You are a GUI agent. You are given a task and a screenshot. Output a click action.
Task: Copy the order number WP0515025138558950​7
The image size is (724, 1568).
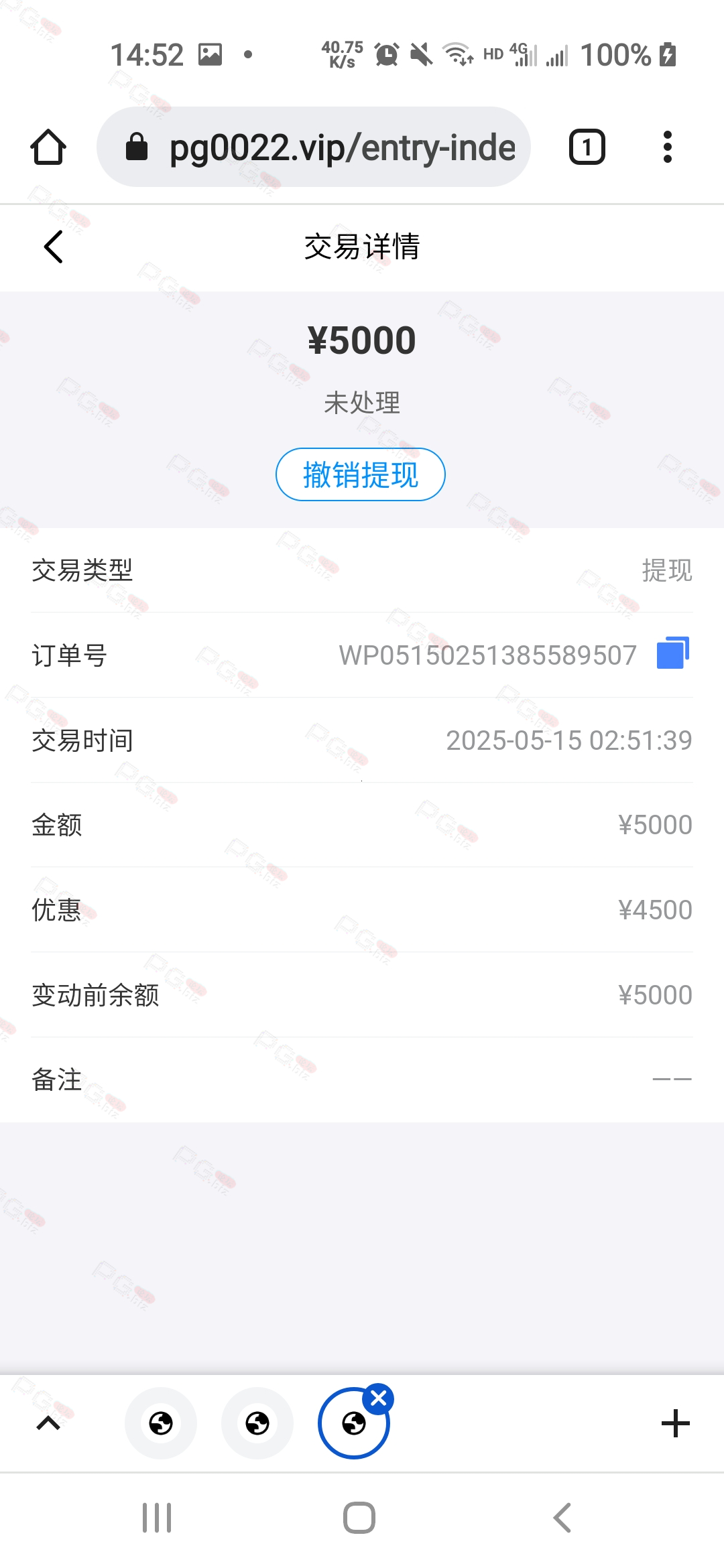[673, 653]
